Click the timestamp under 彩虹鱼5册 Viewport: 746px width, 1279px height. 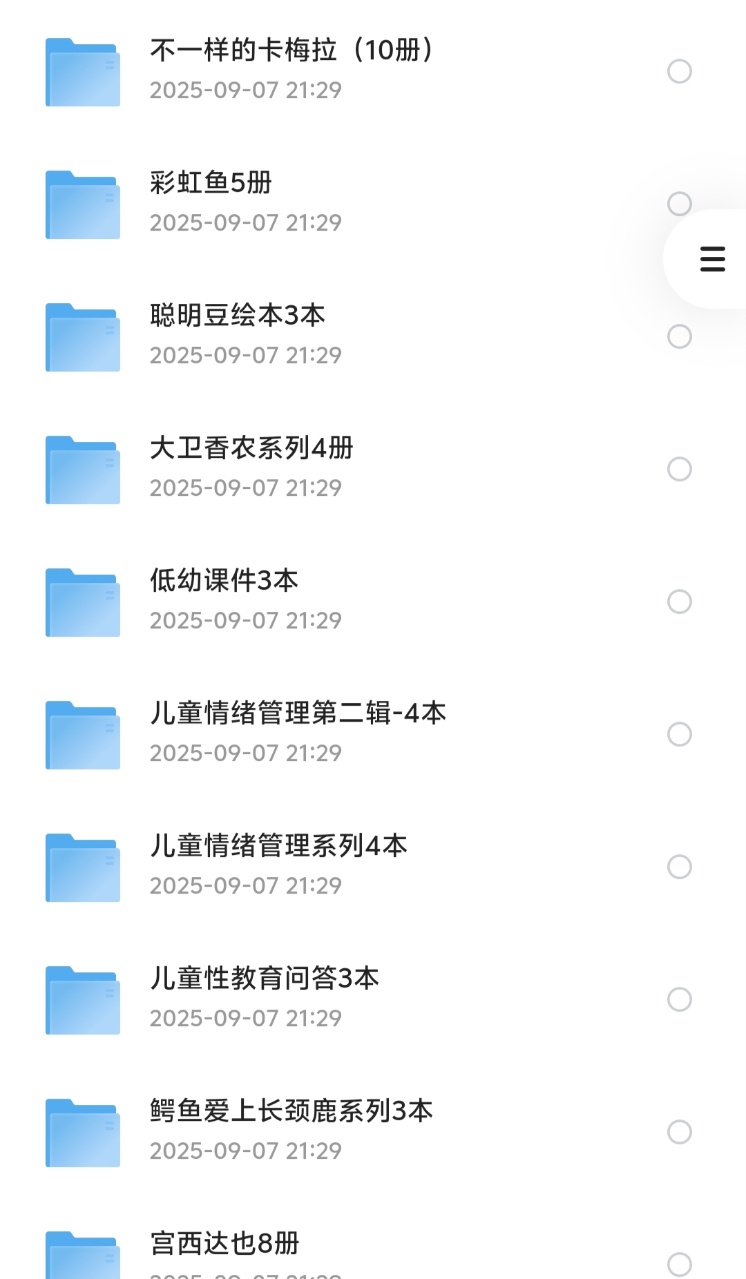coord(244,222)
